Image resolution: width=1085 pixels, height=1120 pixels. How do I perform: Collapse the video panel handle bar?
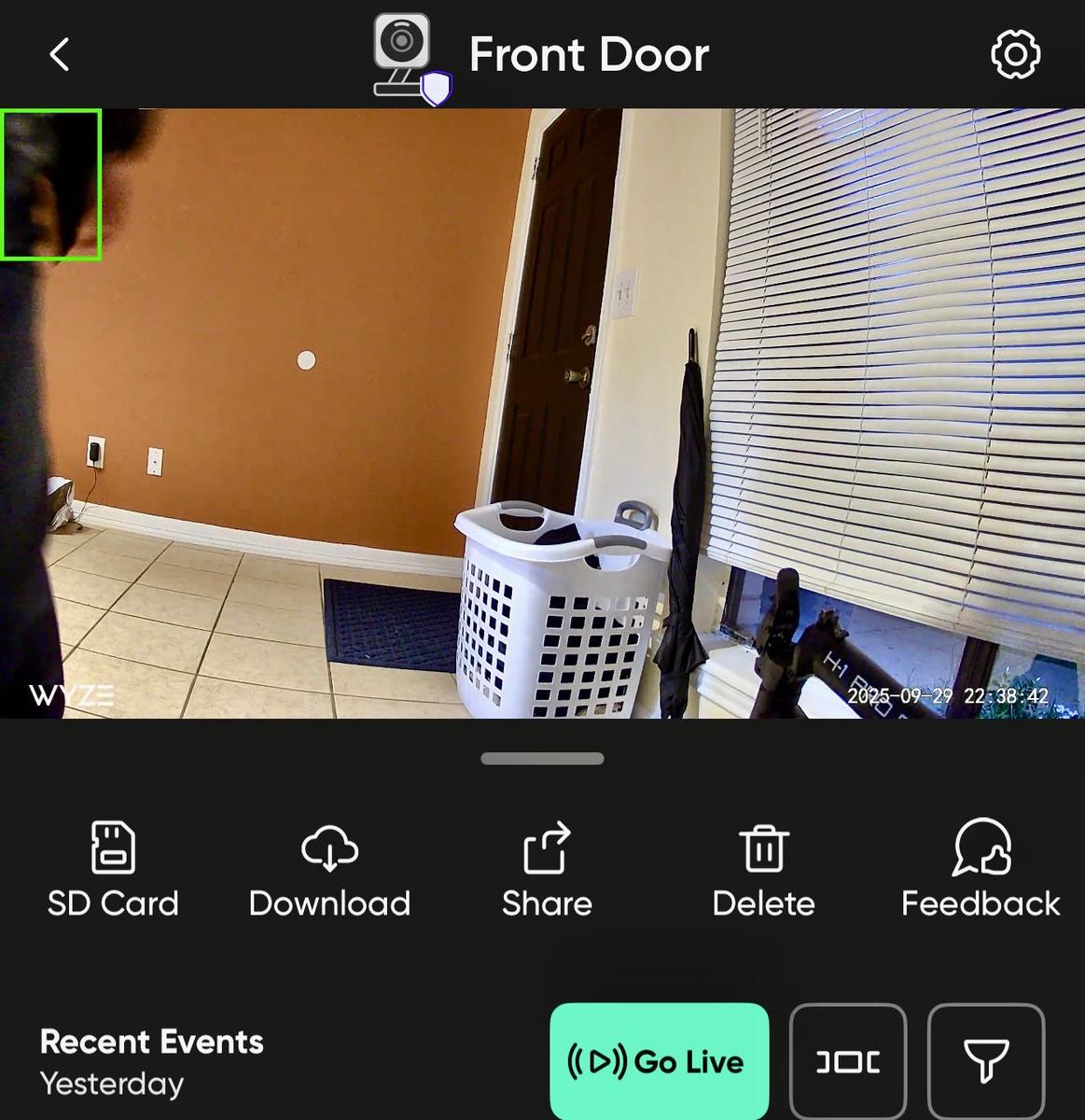542,759
